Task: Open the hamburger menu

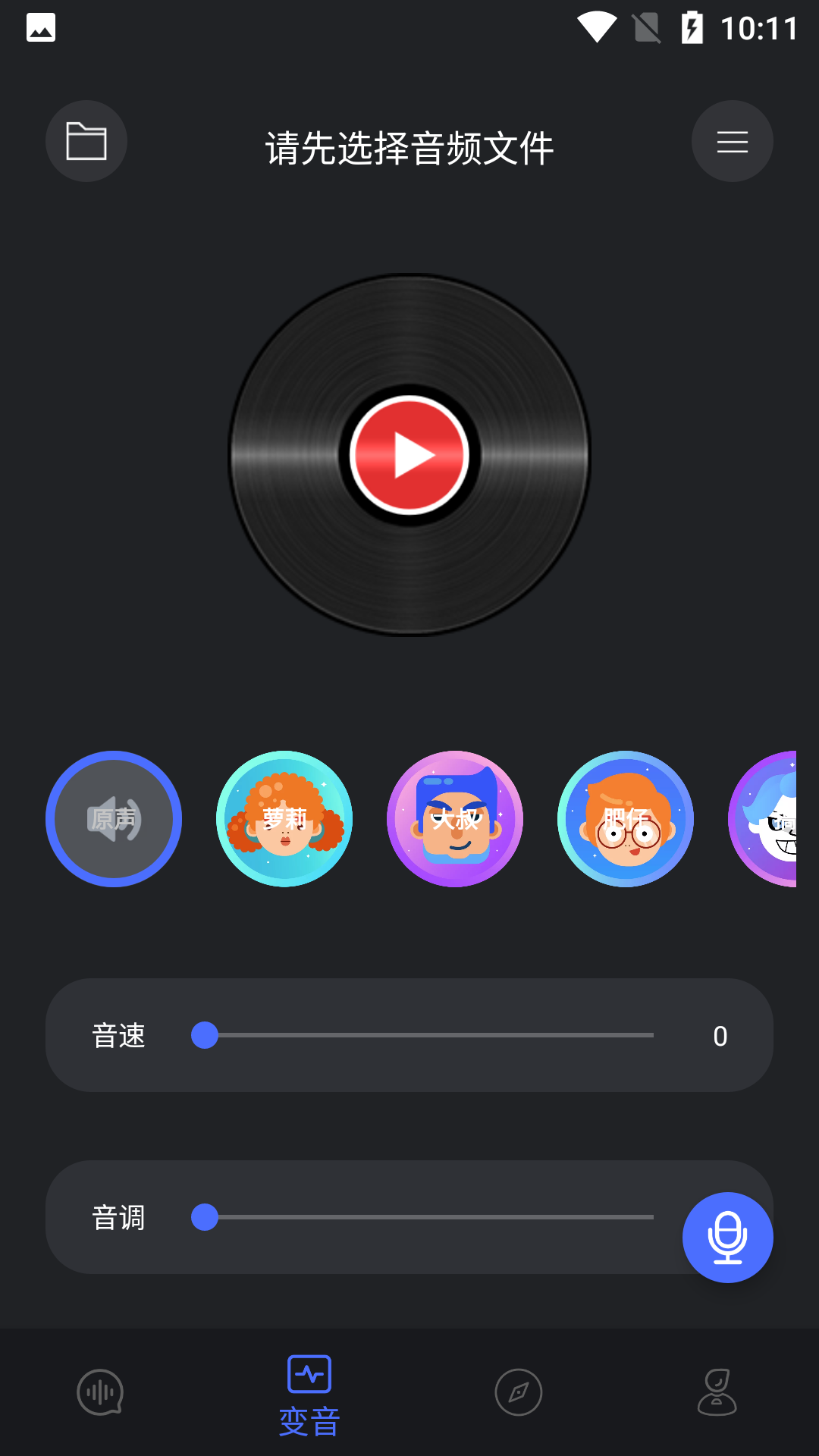Action: (732, 141)
